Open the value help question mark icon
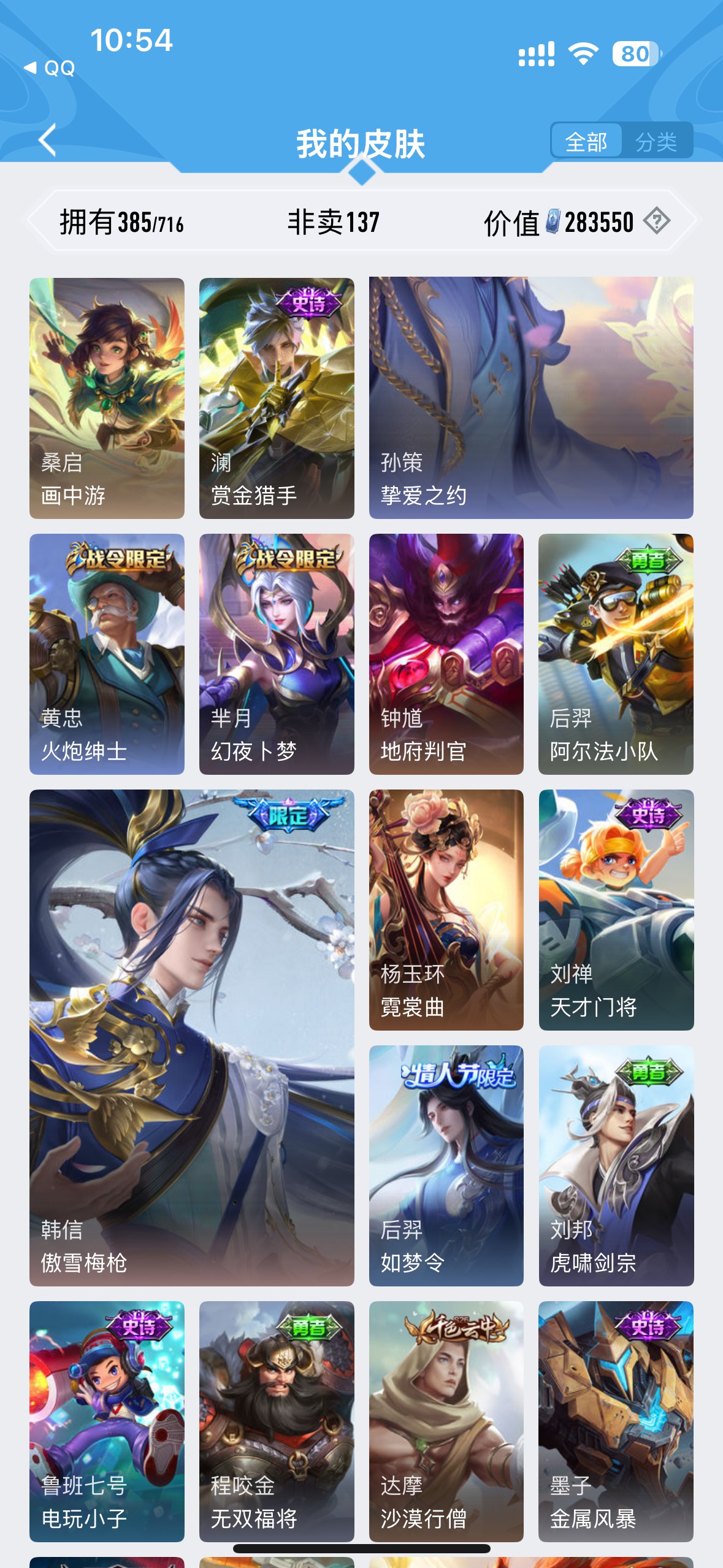723x1568 pixels. pyautogui.click(x=657, y=221)
